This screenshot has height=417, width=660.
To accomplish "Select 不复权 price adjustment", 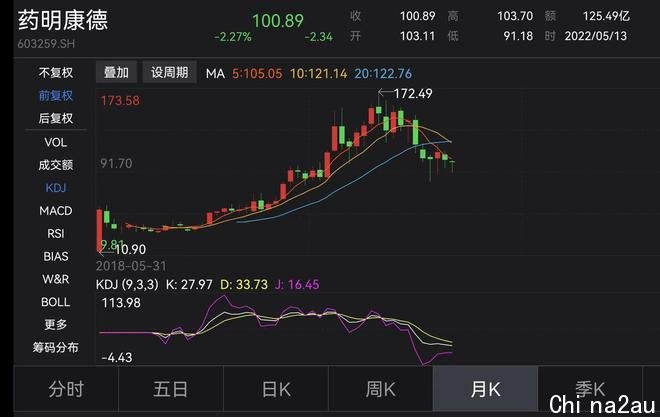I will pos(56,73).
